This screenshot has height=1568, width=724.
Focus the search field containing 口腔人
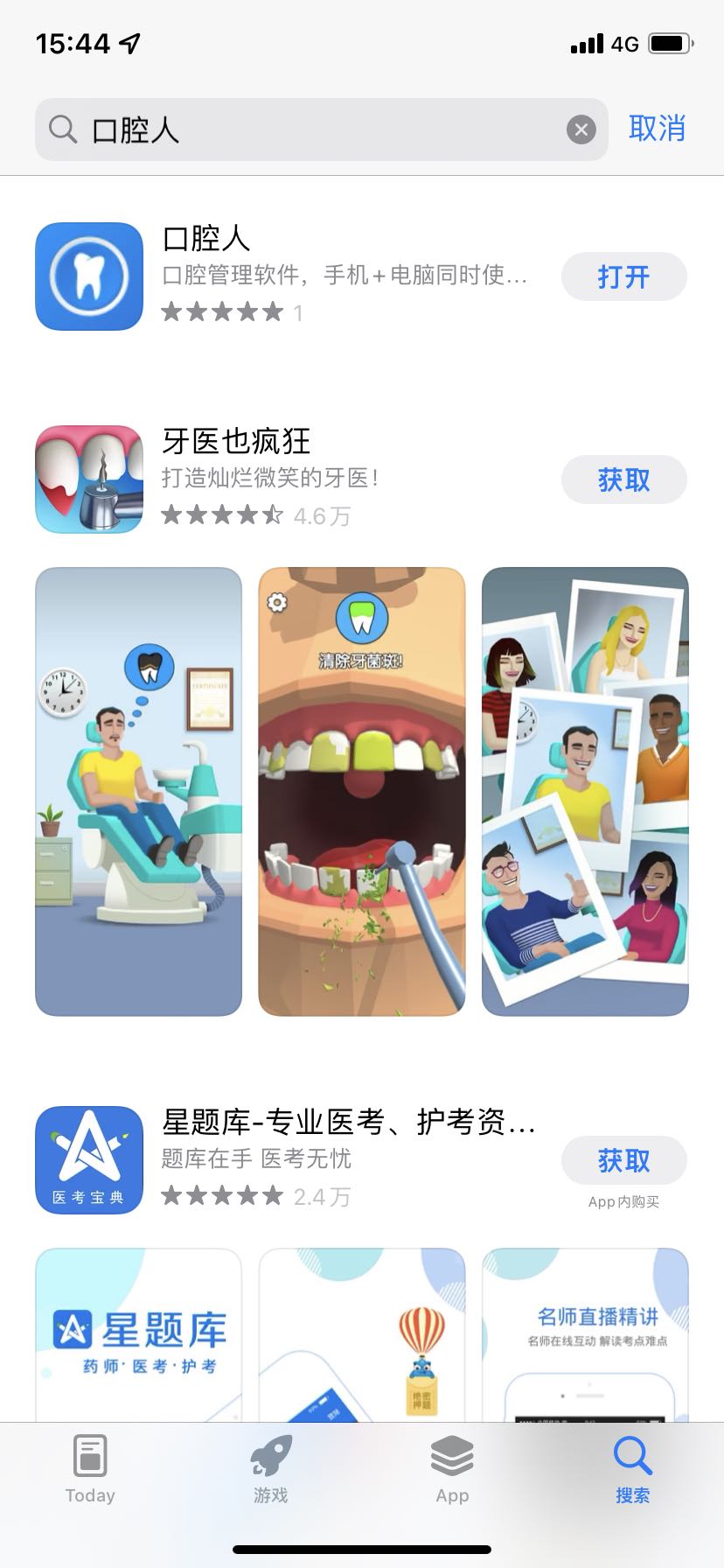pyautogui.click(x=321, y=129)
